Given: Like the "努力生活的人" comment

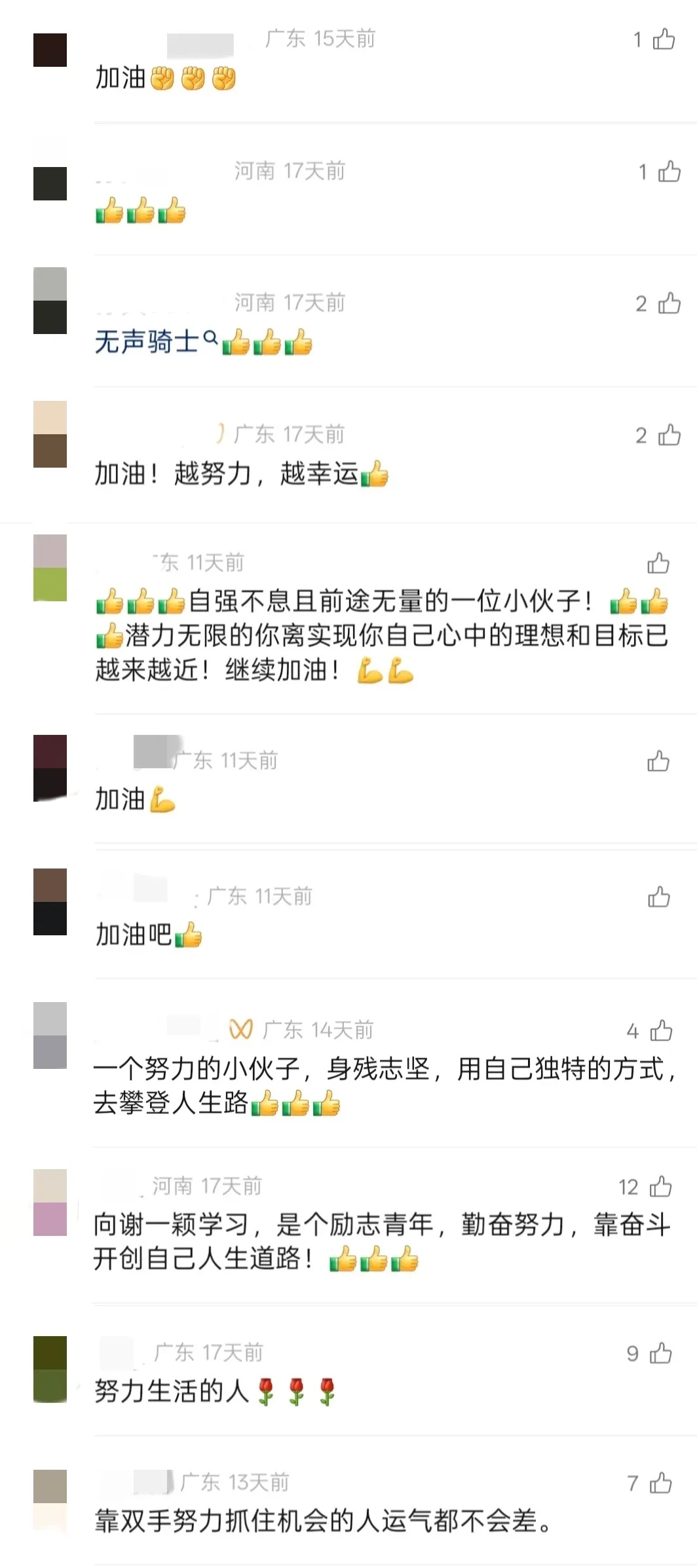Looking at the screenshot, I should [x=660, y=1353].
